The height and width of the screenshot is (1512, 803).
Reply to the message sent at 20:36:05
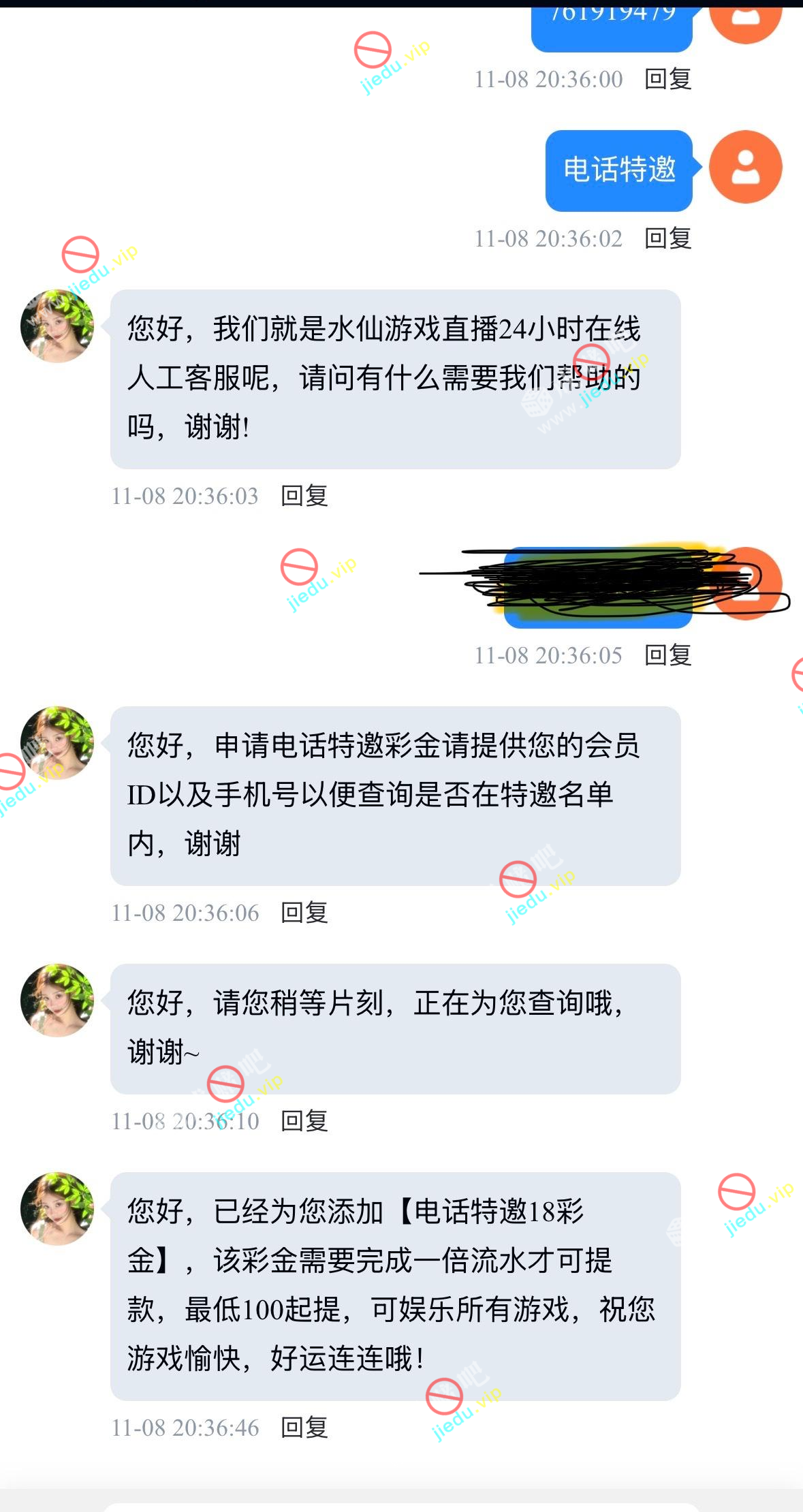(667, 655)
